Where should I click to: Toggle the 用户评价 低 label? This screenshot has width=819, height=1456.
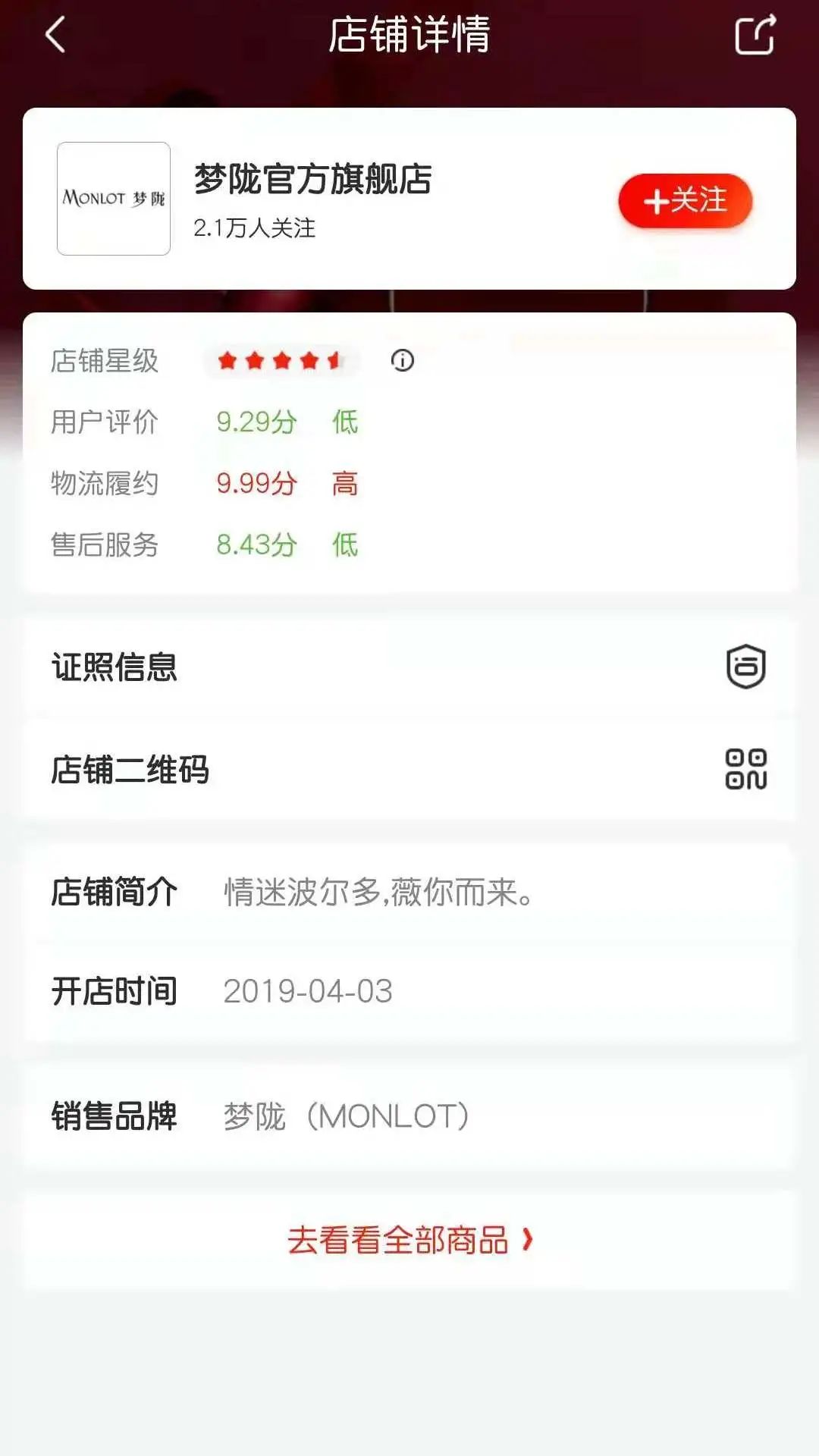346,422
